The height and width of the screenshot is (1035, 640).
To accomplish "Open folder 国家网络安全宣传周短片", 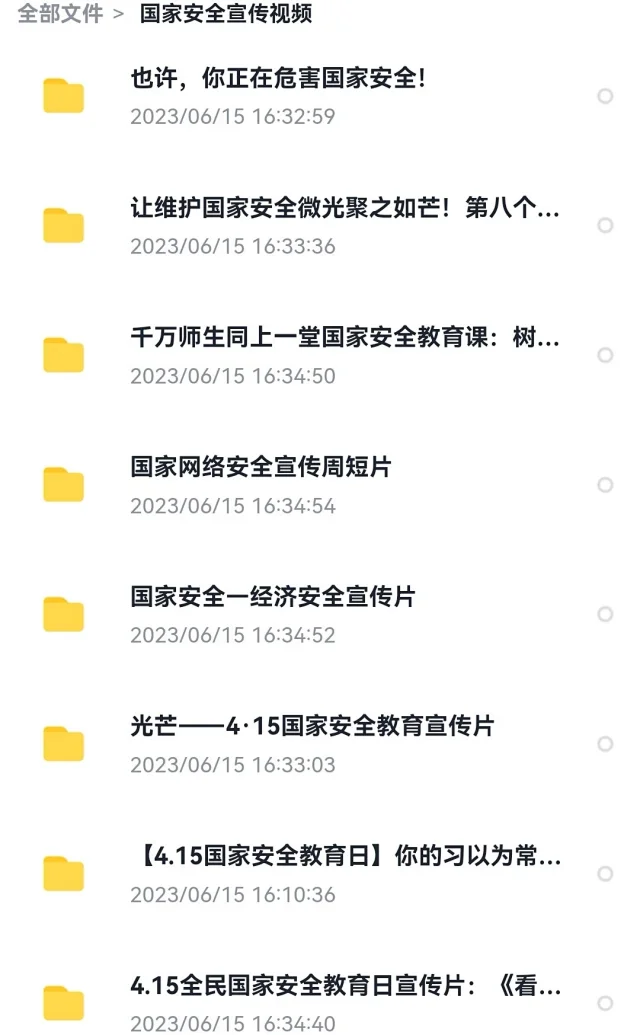I will (x=320, y=485).
